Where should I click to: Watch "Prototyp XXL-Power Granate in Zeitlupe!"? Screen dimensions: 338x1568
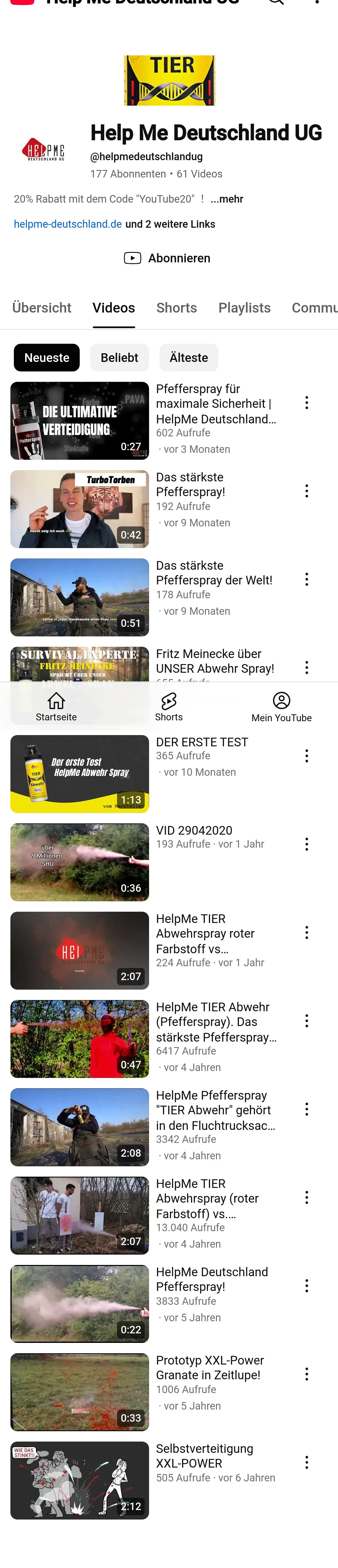(80, 1391)
